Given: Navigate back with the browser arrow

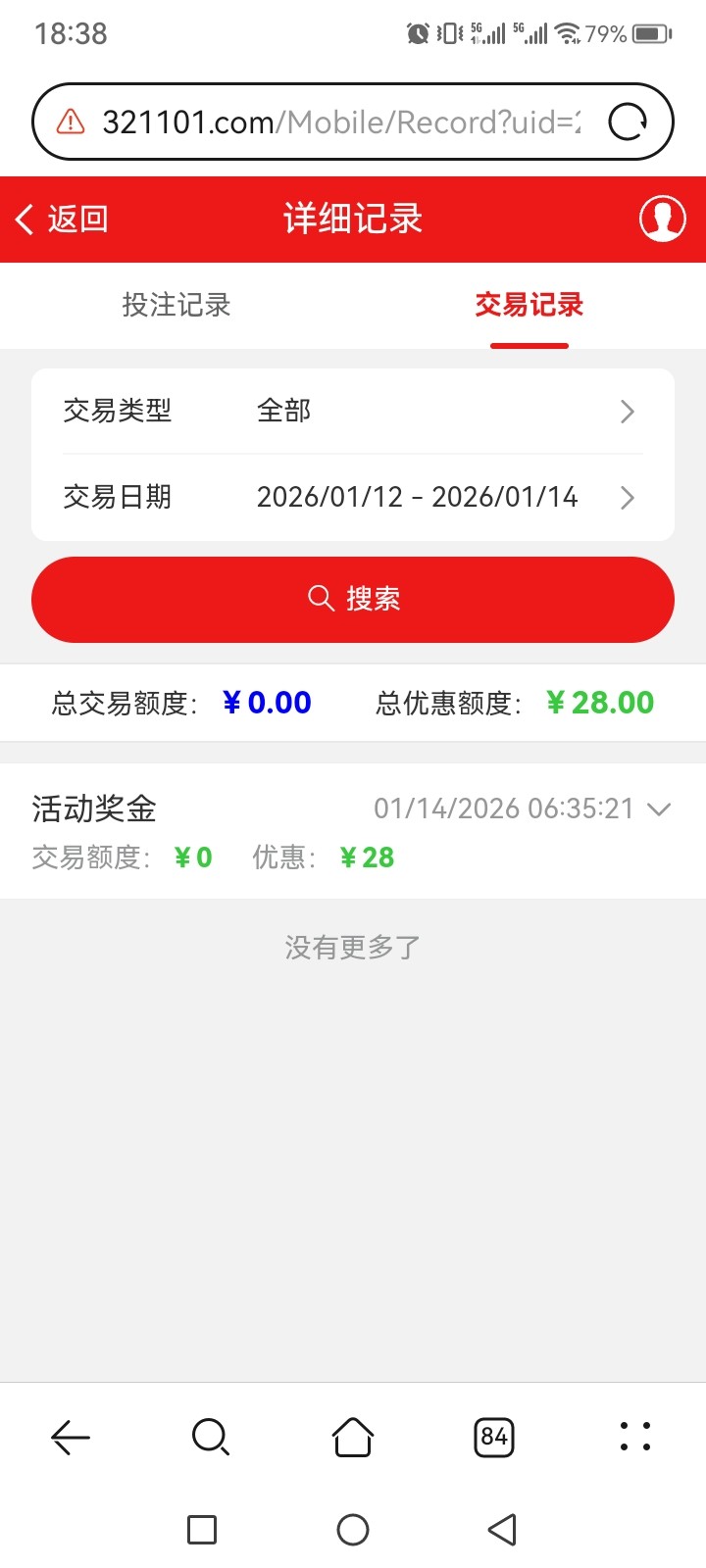Looking at the screenshot, I should 71,1438.
